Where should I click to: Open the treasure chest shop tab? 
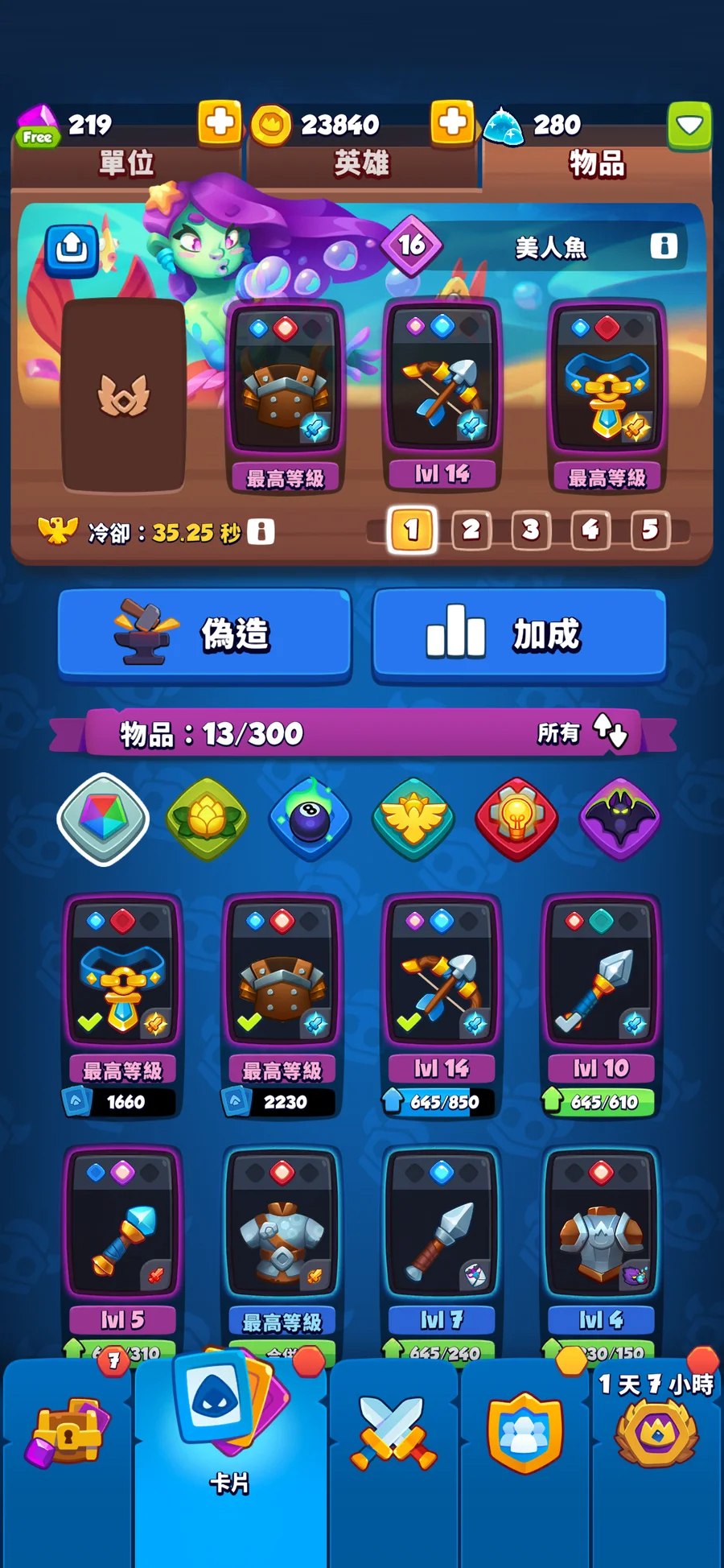(68, 1433)
